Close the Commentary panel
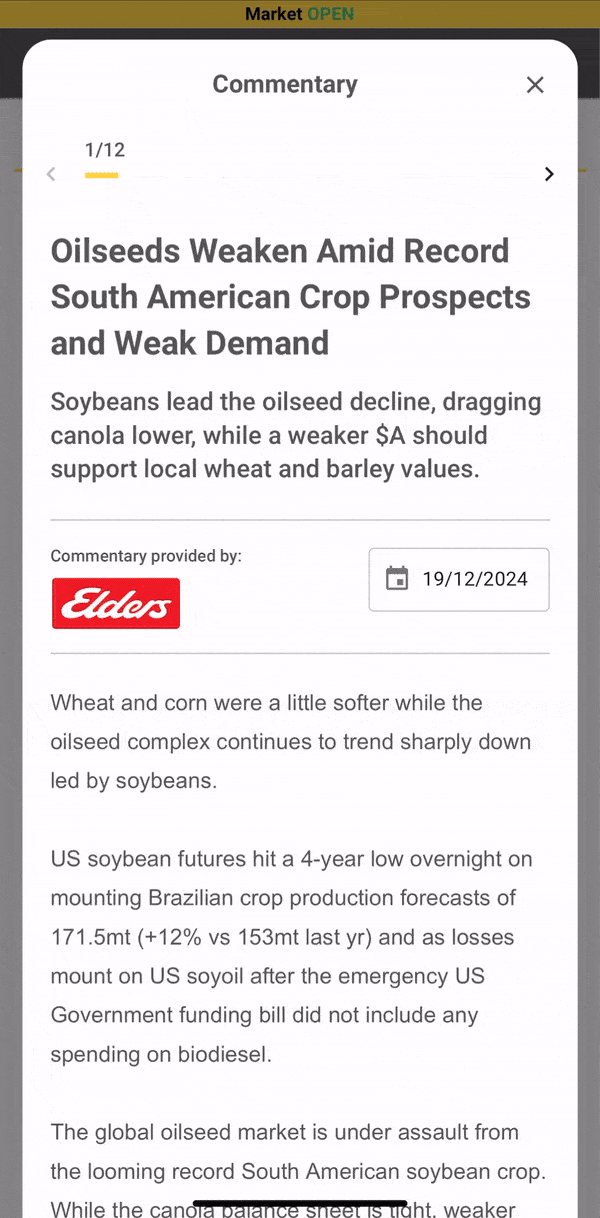 coord(535,85)
